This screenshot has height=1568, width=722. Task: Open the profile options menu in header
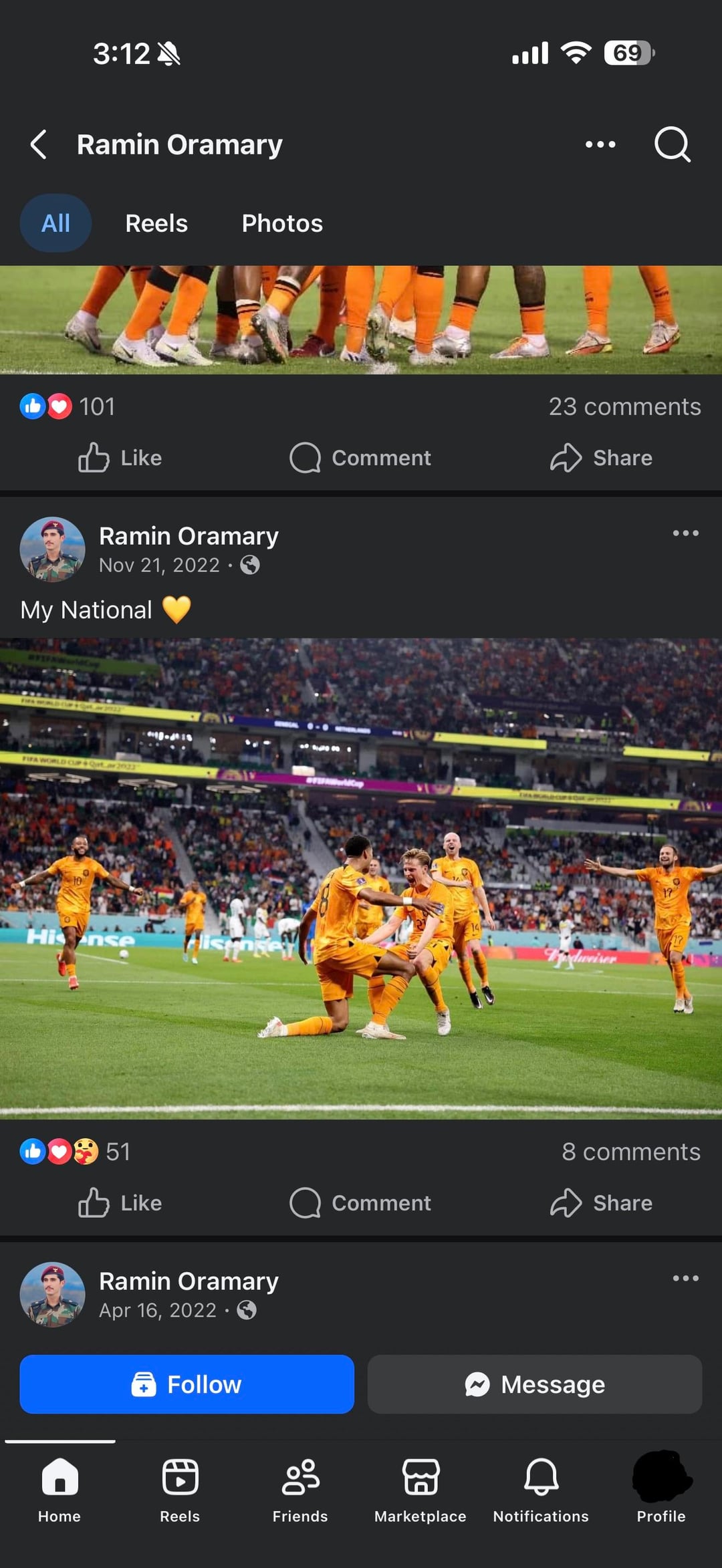600,144
